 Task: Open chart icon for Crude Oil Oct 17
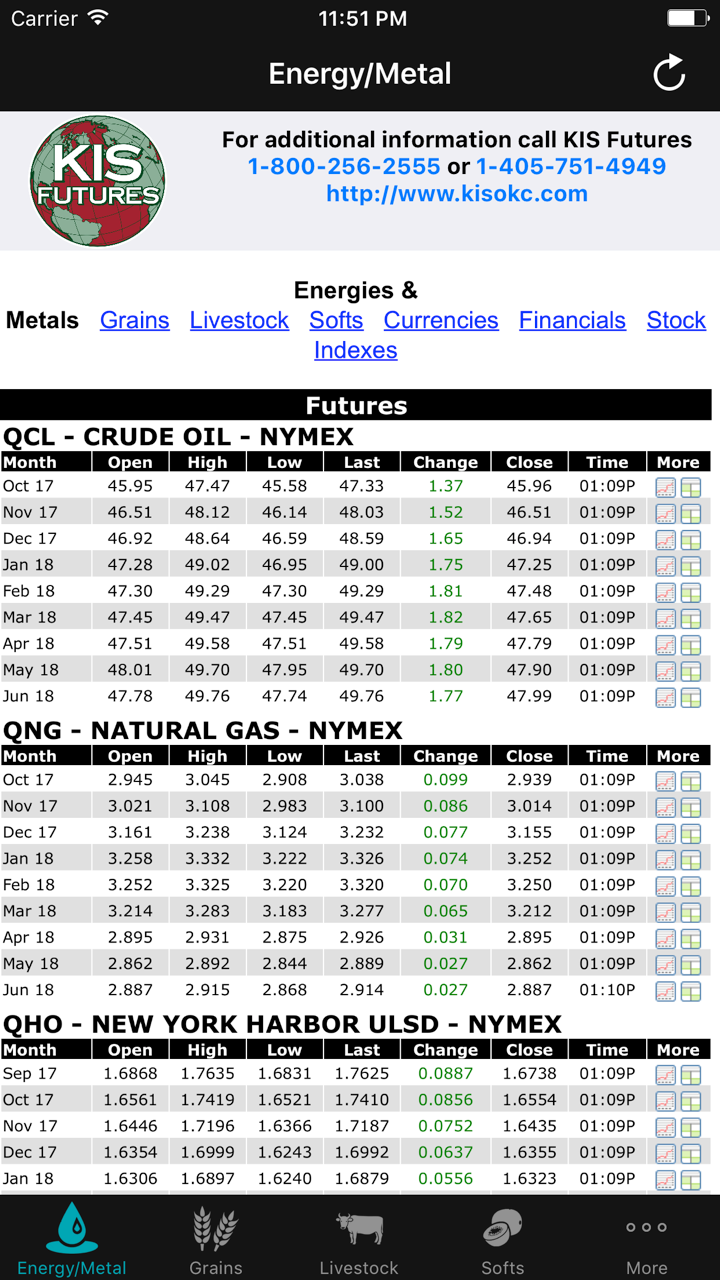[665, 487]
